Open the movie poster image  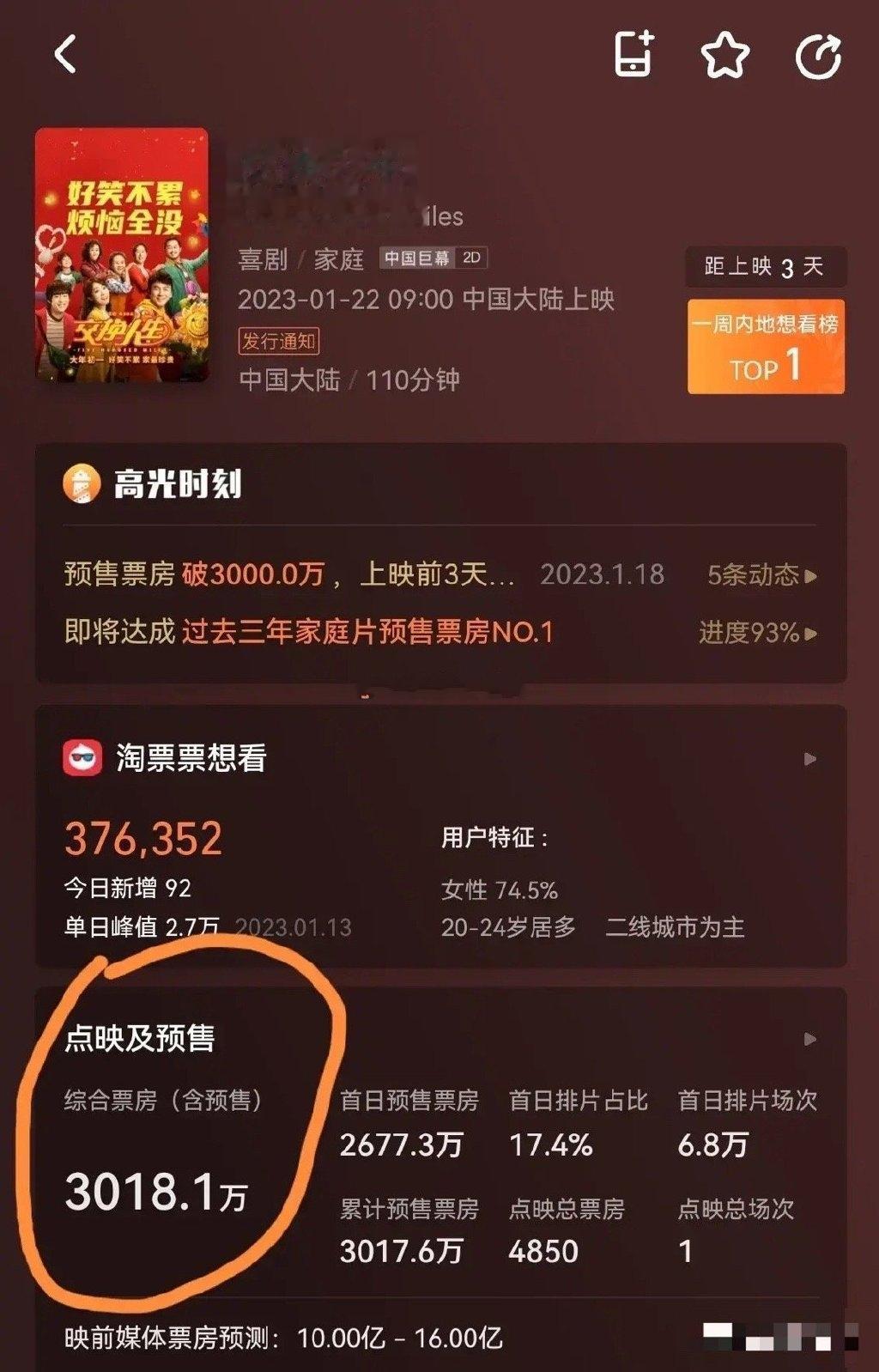(122, 255)
